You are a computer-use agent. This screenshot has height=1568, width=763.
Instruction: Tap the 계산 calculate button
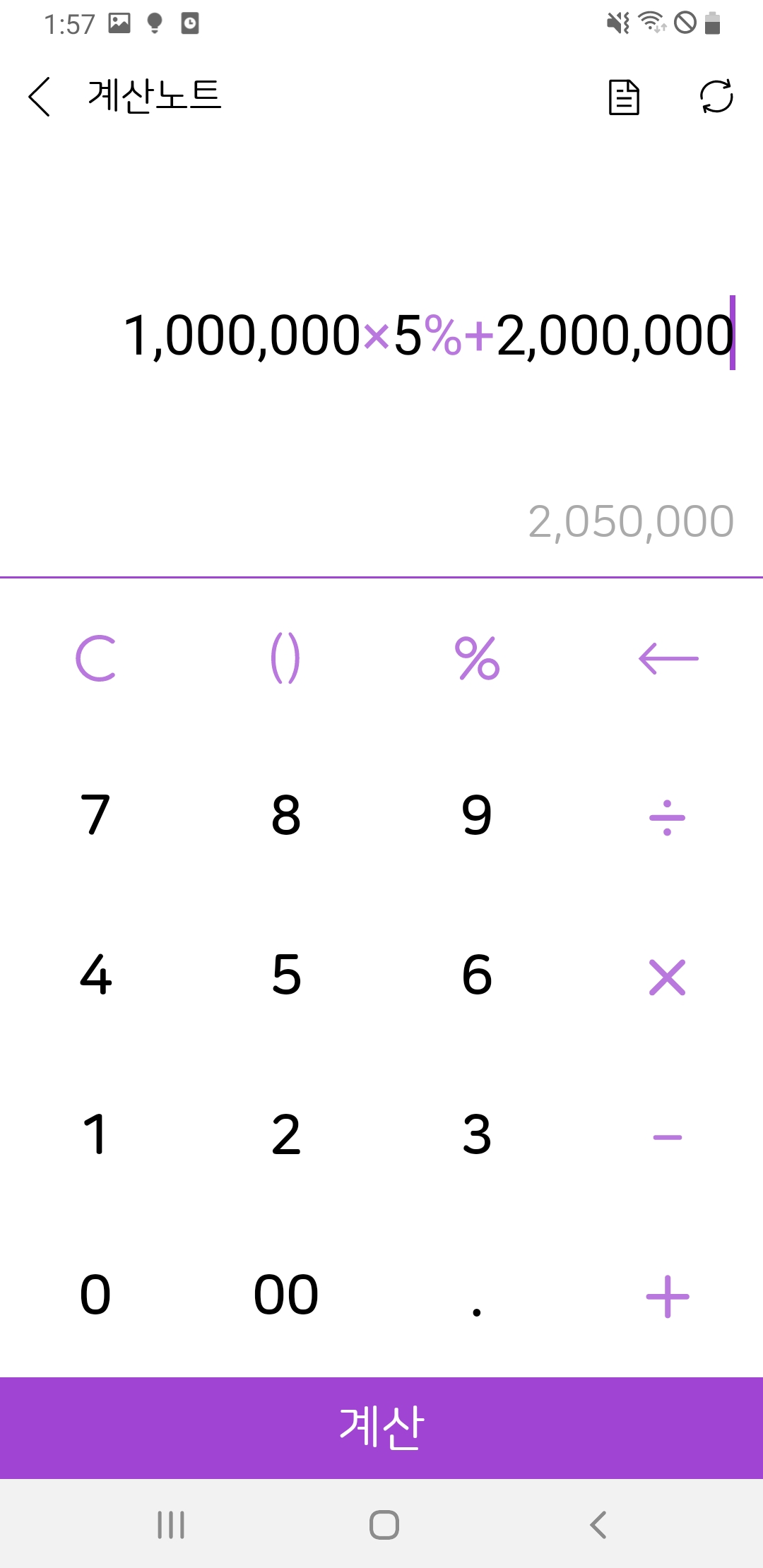tap(381, 1427)
